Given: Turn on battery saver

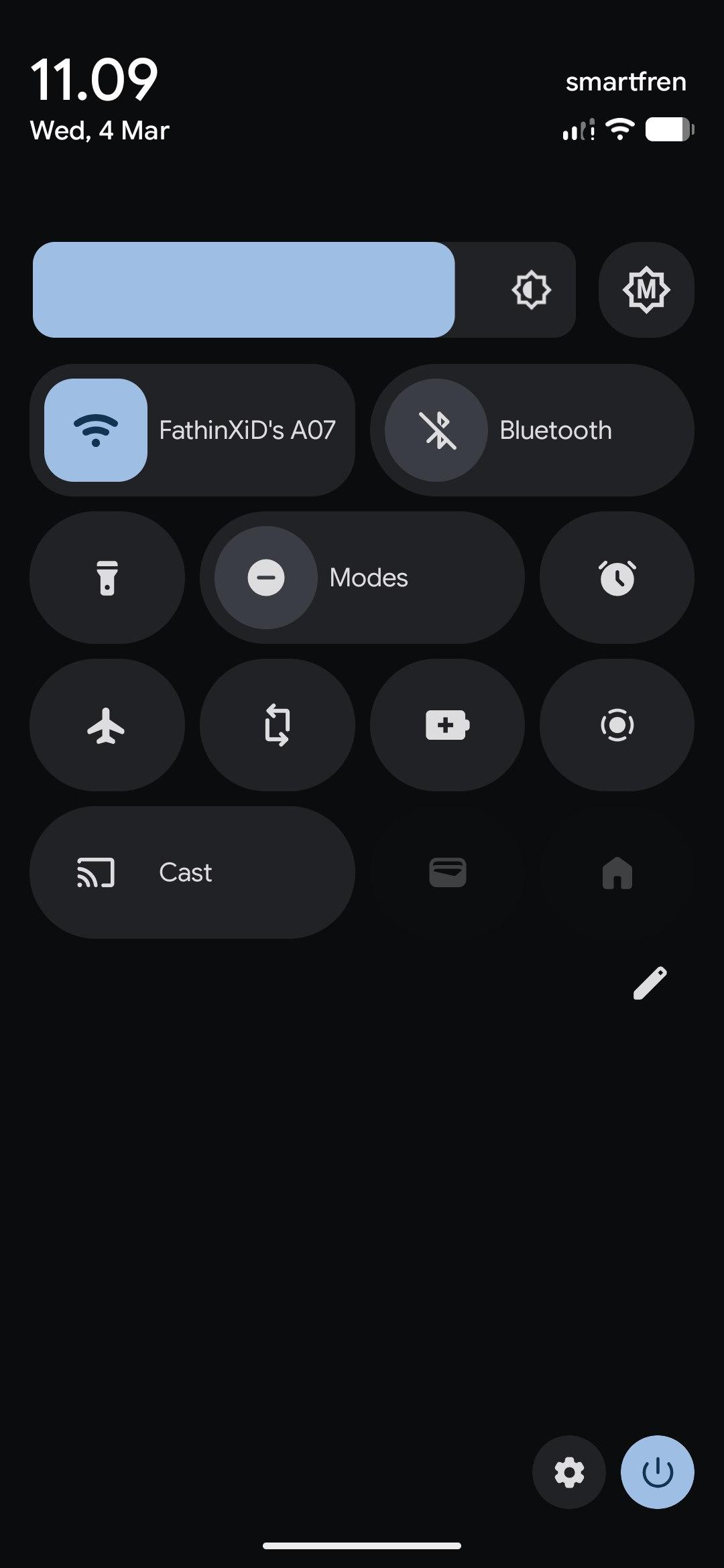Looking at the screenshot, I should click(447, 725).
